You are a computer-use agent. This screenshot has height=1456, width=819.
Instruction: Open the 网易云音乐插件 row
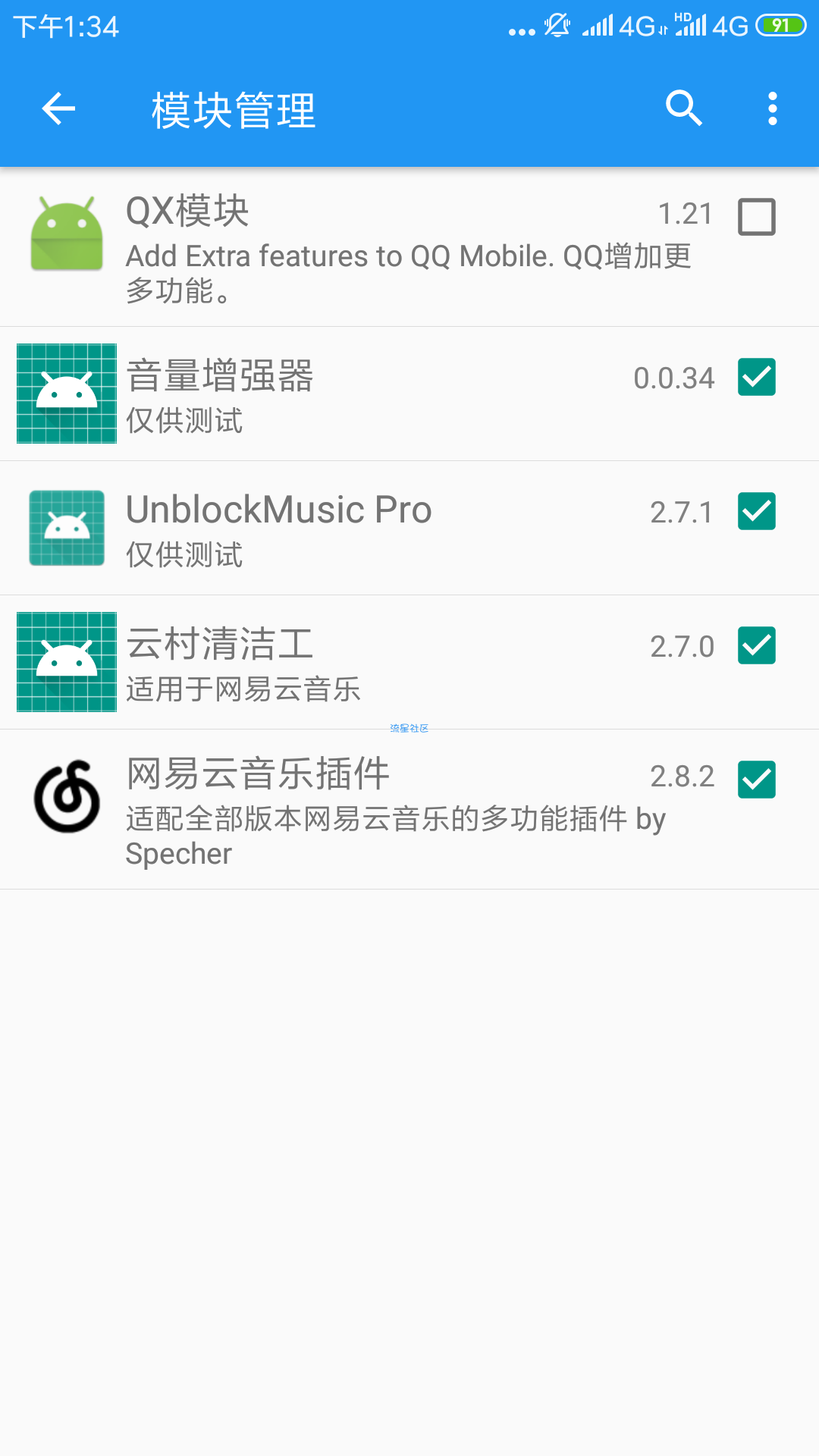tap(409, 810)
